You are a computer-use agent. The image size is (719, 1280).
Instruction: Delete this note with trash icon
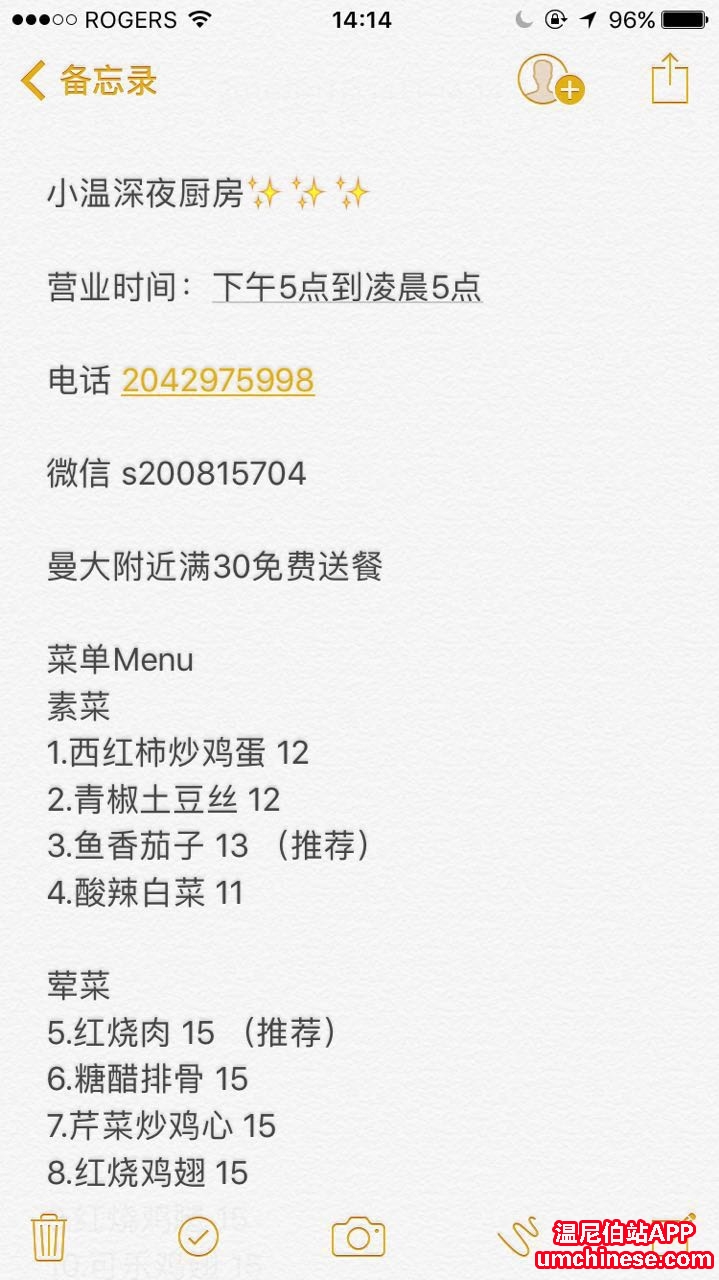tap(49, 1237)
